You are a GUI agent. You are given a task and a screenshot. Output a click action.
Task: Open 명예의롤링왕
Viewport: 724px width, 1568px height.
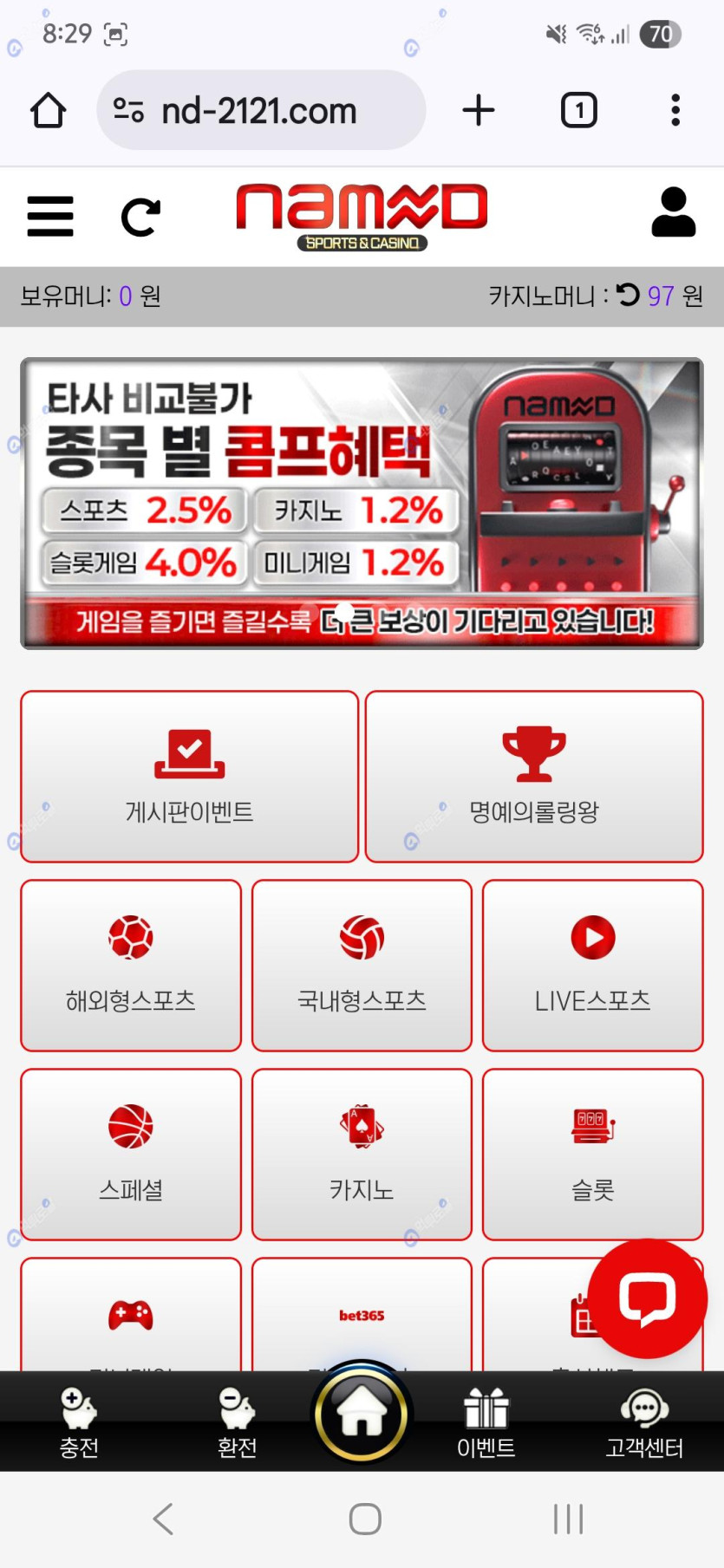[534, 776]
